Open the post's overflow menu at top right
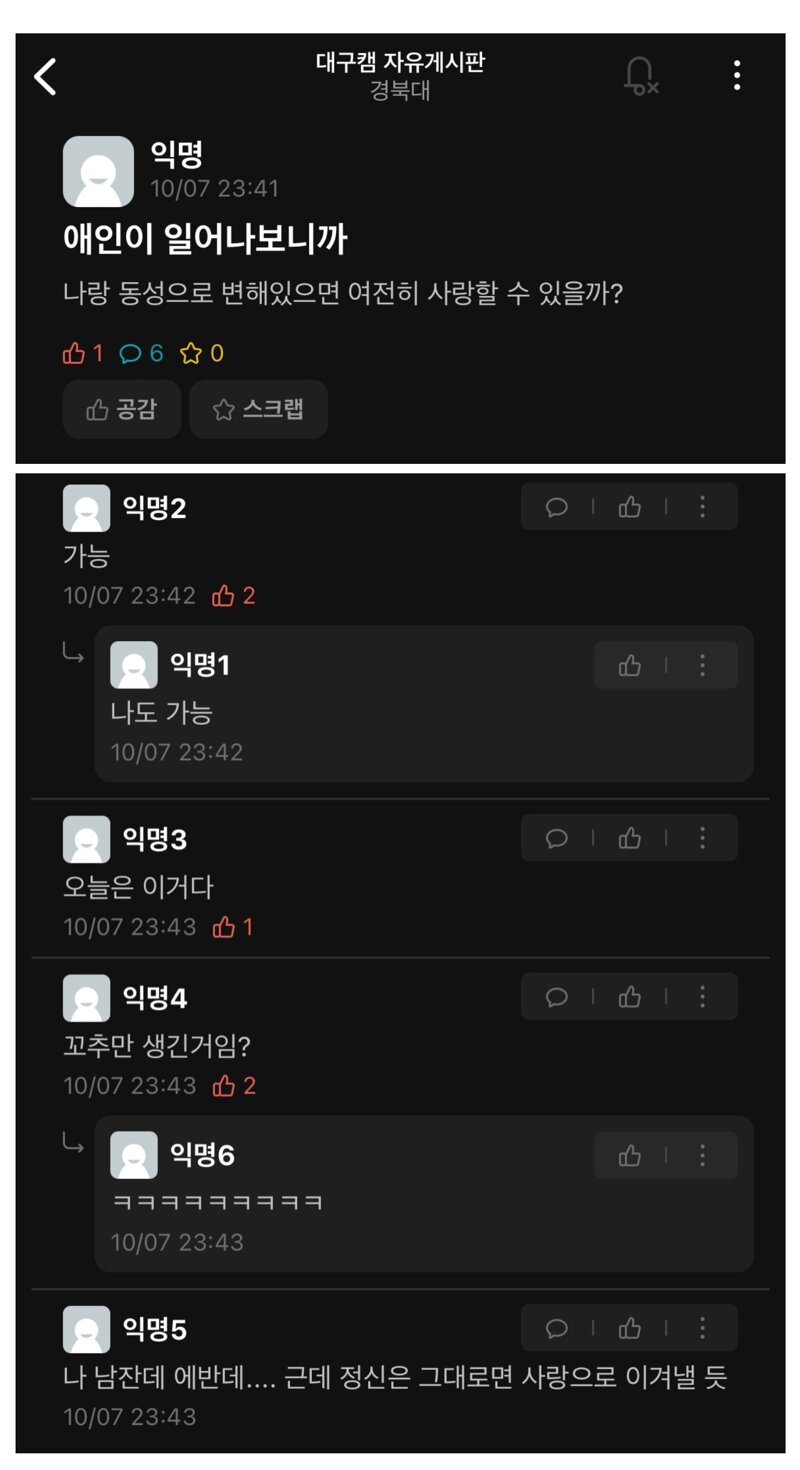Image resolution: width=800 pixels, height=1470 pixels. pos(737,76)
